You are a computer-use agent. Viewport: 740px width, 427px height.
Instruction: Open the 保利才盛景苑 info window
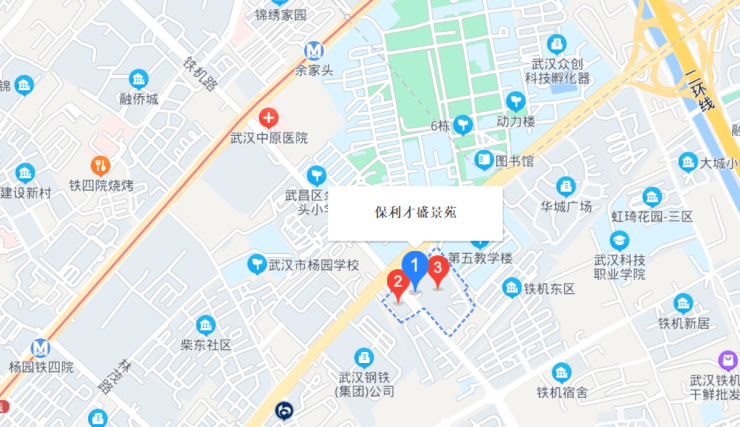pos(415,213)
